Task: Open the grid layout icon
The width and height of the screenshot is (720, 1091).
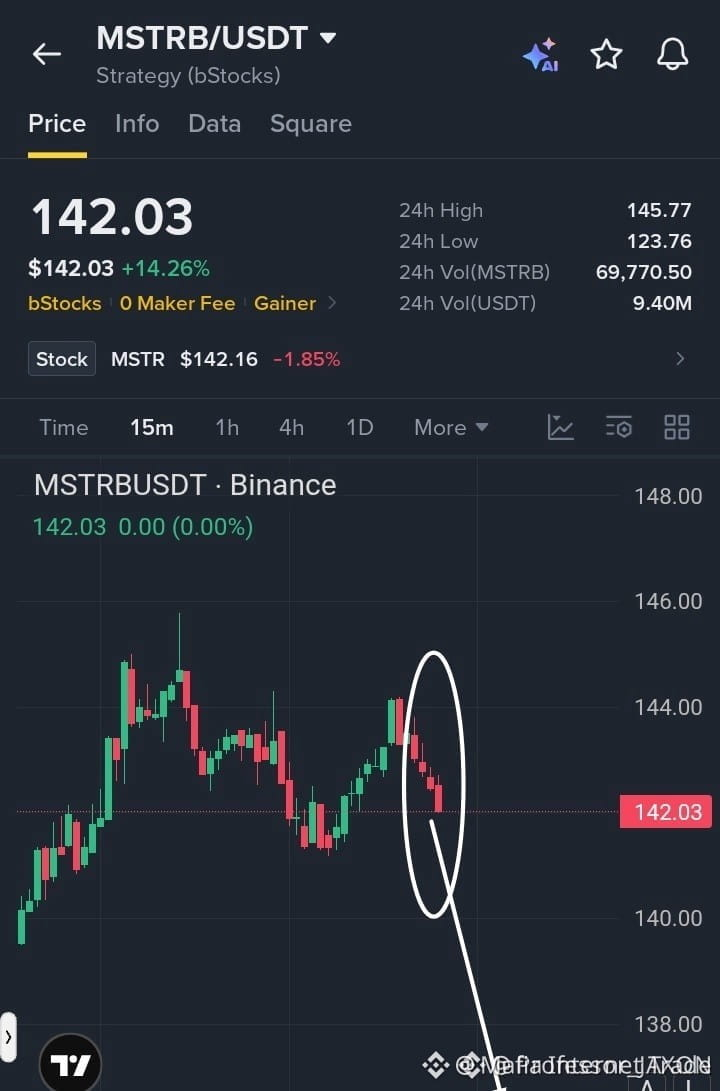Action: pyautogui.click(x=676, y=427)
